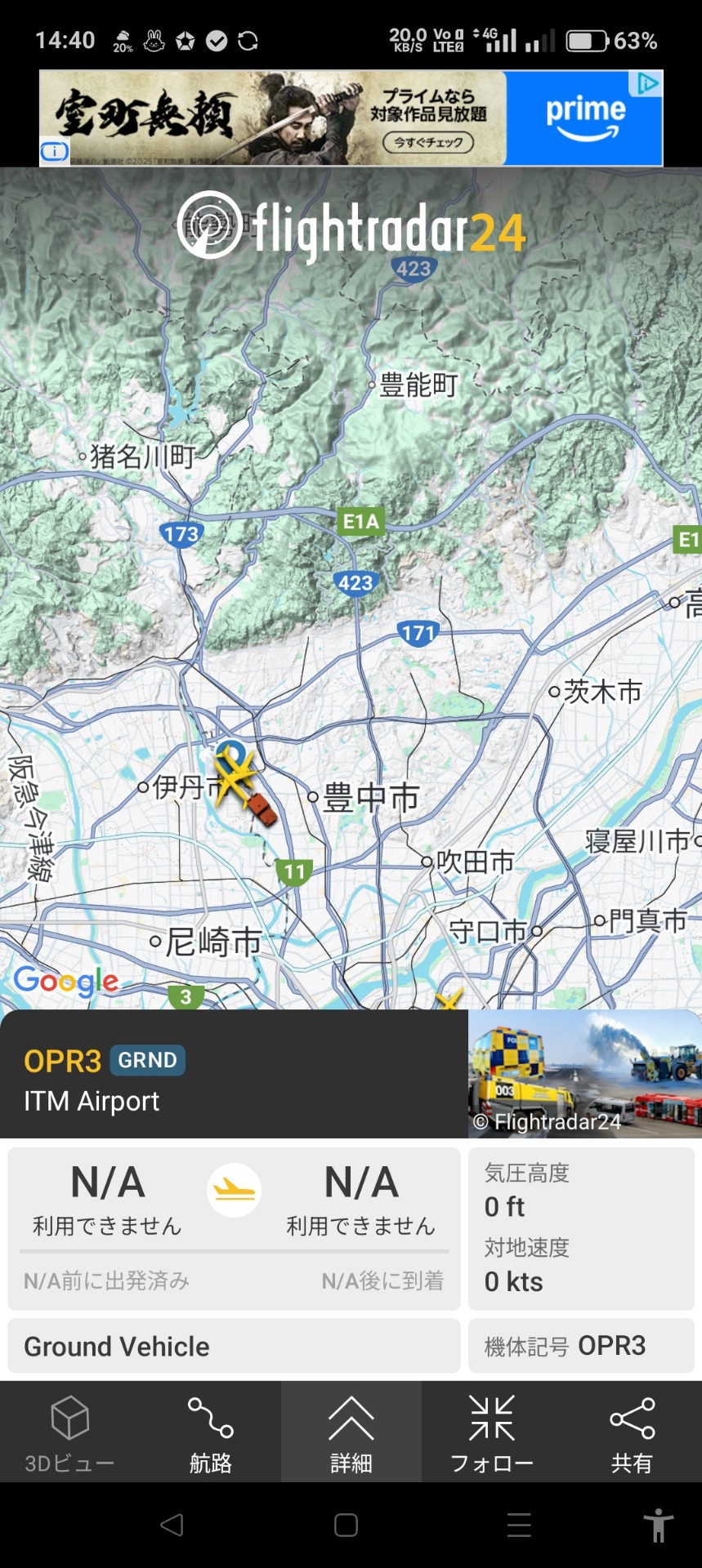Tap the yellow aircraft near 伊丹市
This screenshot has width=702, height=1568.
[x=232, y=776]
